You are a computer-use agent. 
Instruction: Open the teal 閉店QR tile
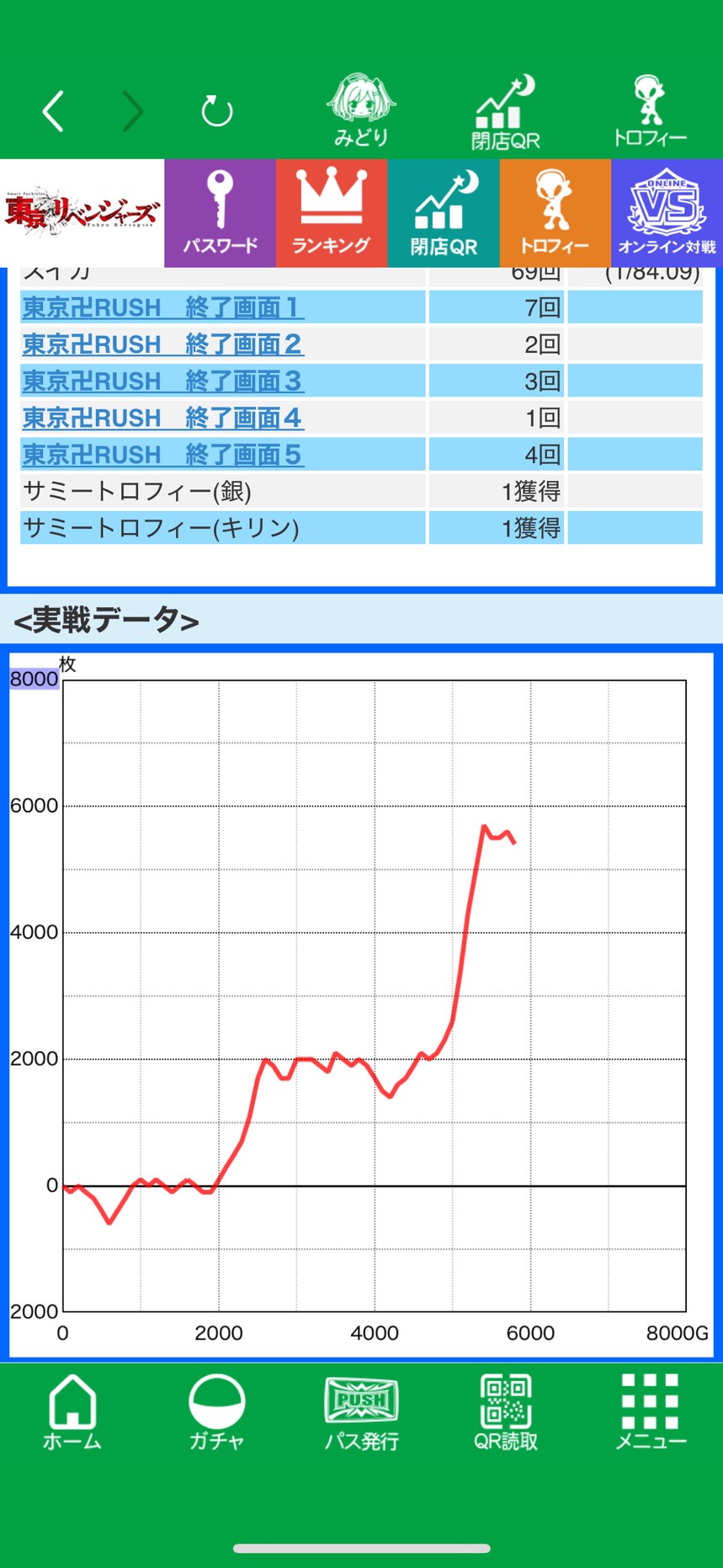[x=444, y=213]
